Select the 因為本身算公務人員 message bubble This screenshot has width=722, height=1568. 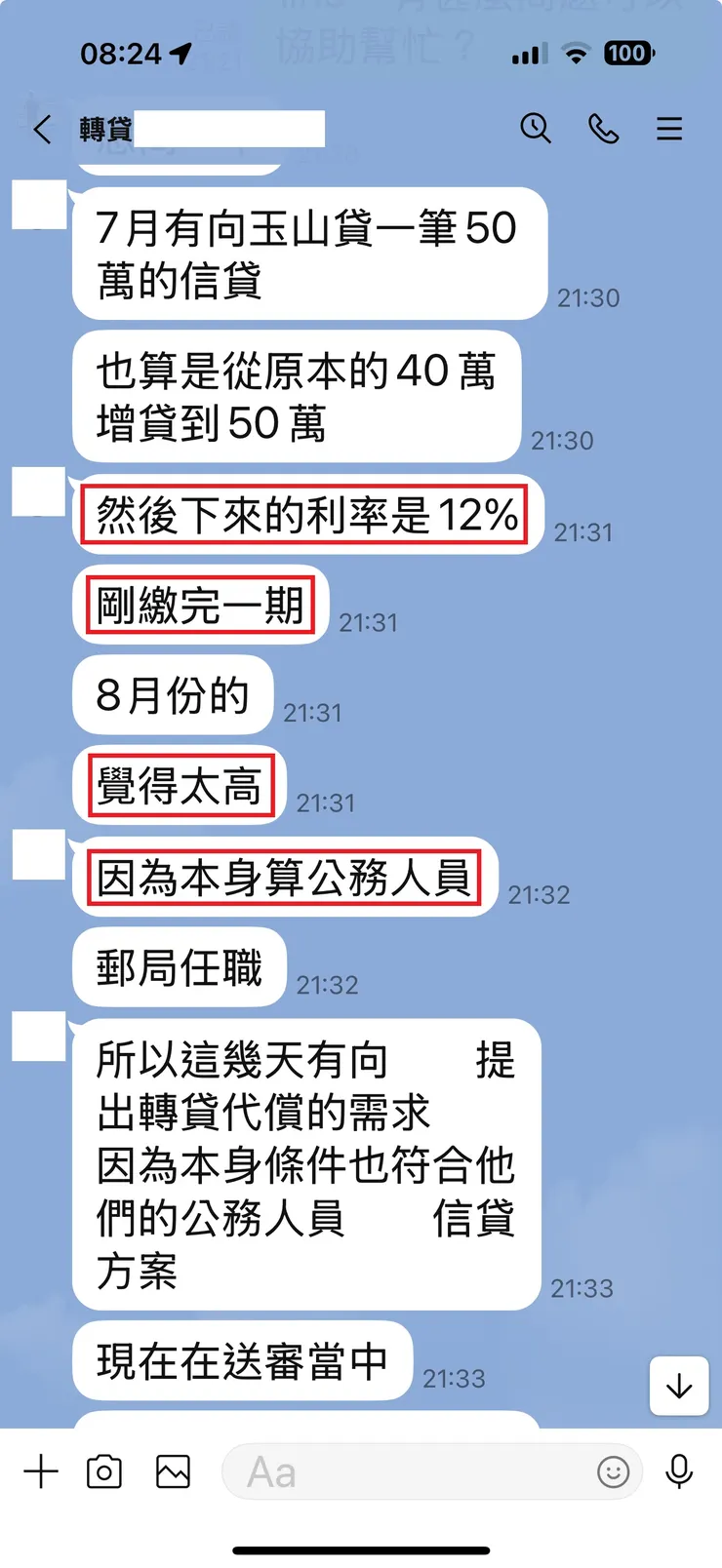[283, 877]
